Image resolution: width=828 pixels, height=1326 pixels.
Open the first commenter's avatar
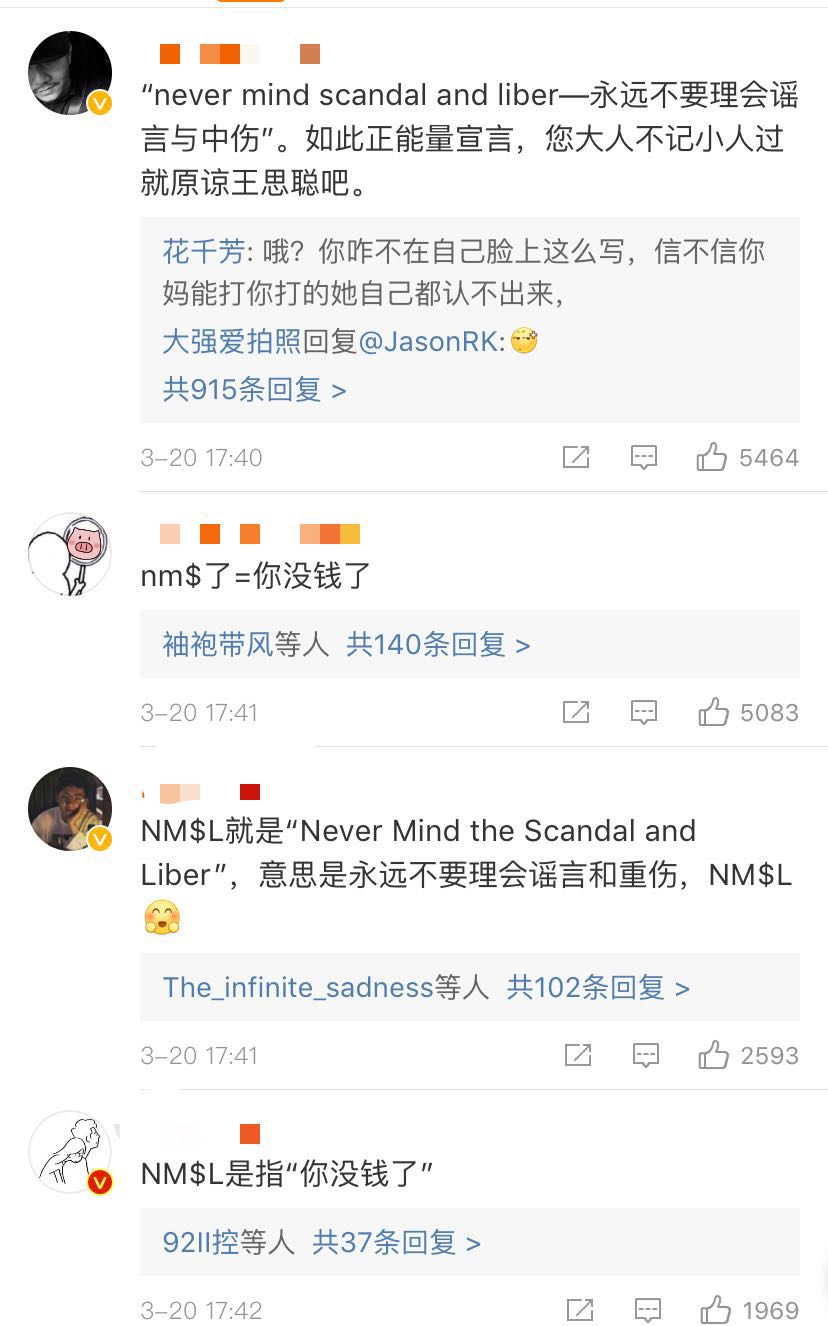click(69, 73)
